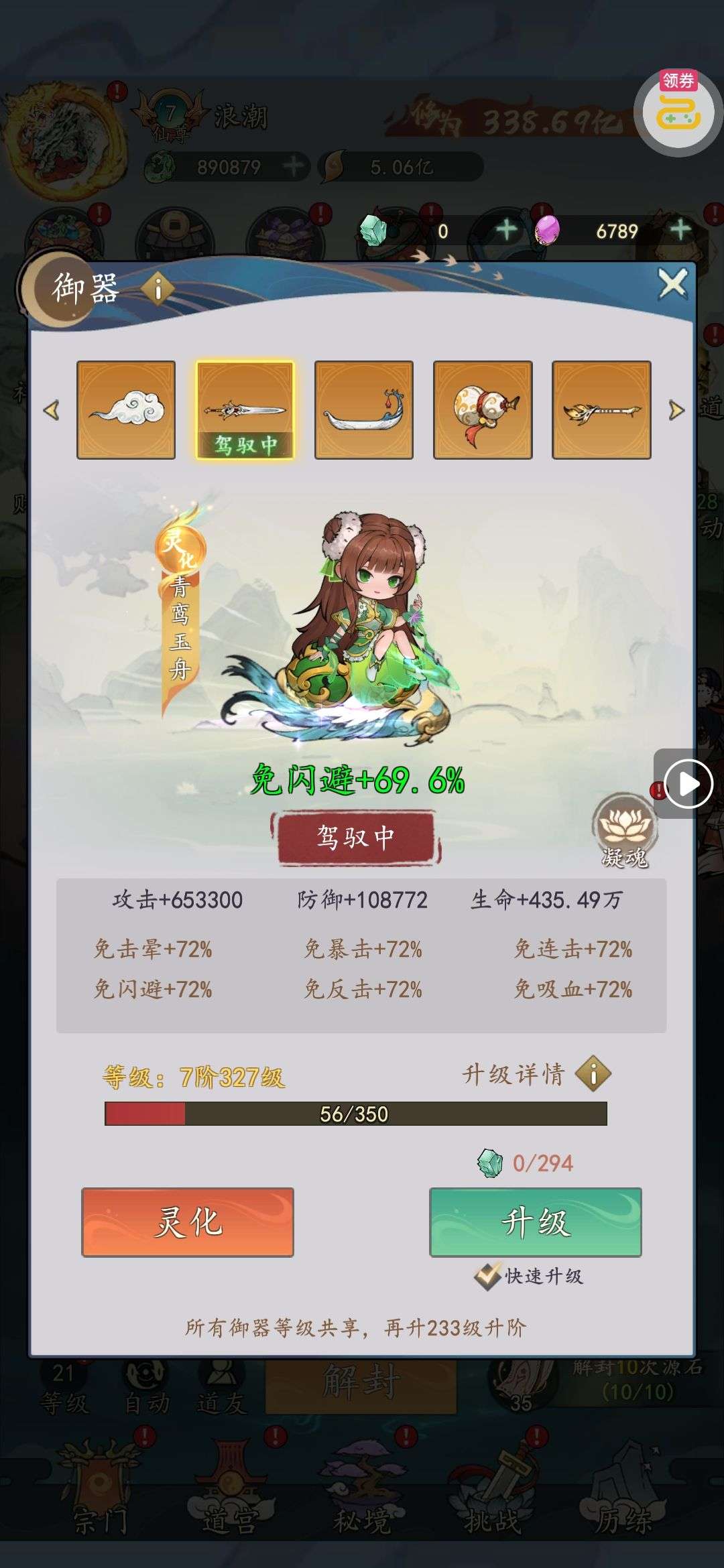
Task: Open the 凝魂 lotus feature
Action: coord(624,829)
